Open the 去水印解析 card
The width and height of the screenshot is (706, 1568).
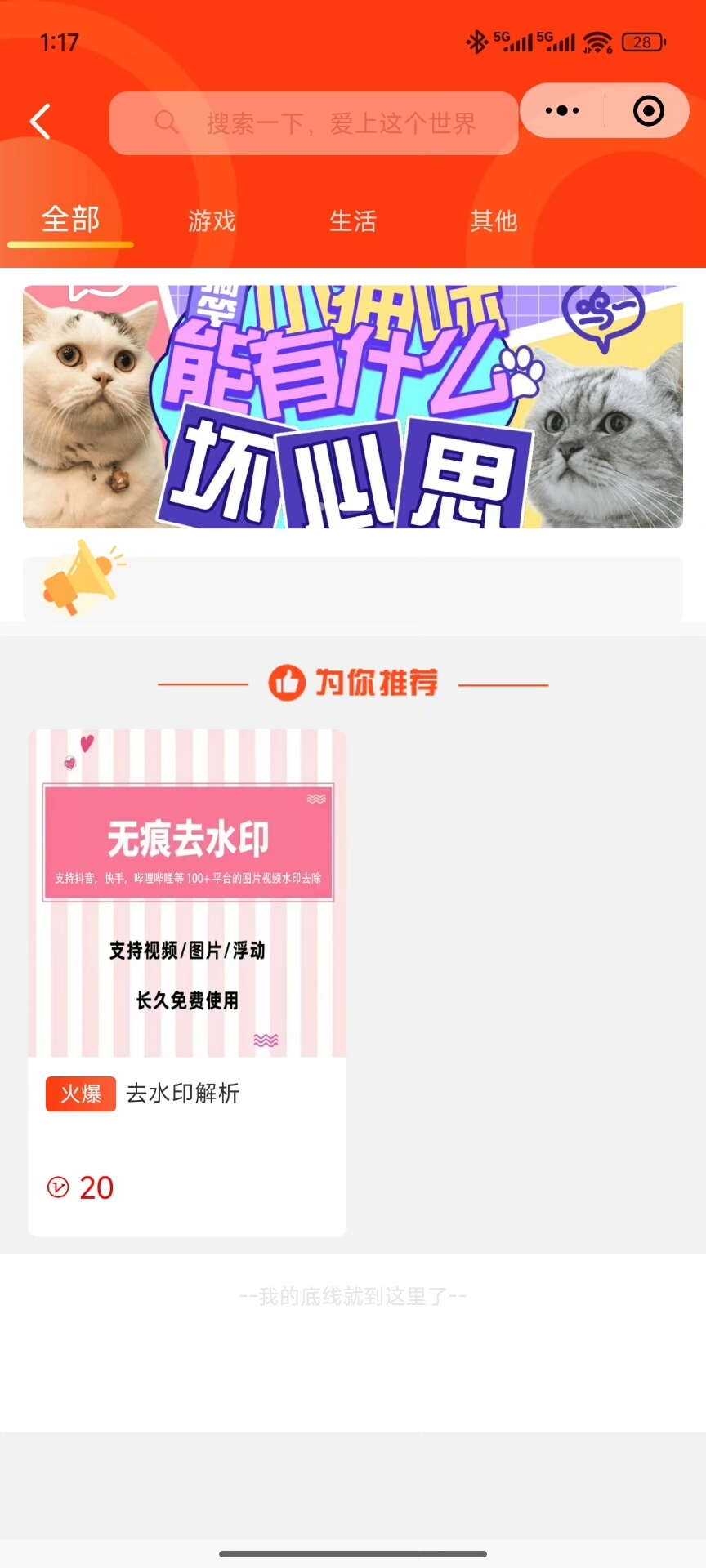click(x=187, y=980)
